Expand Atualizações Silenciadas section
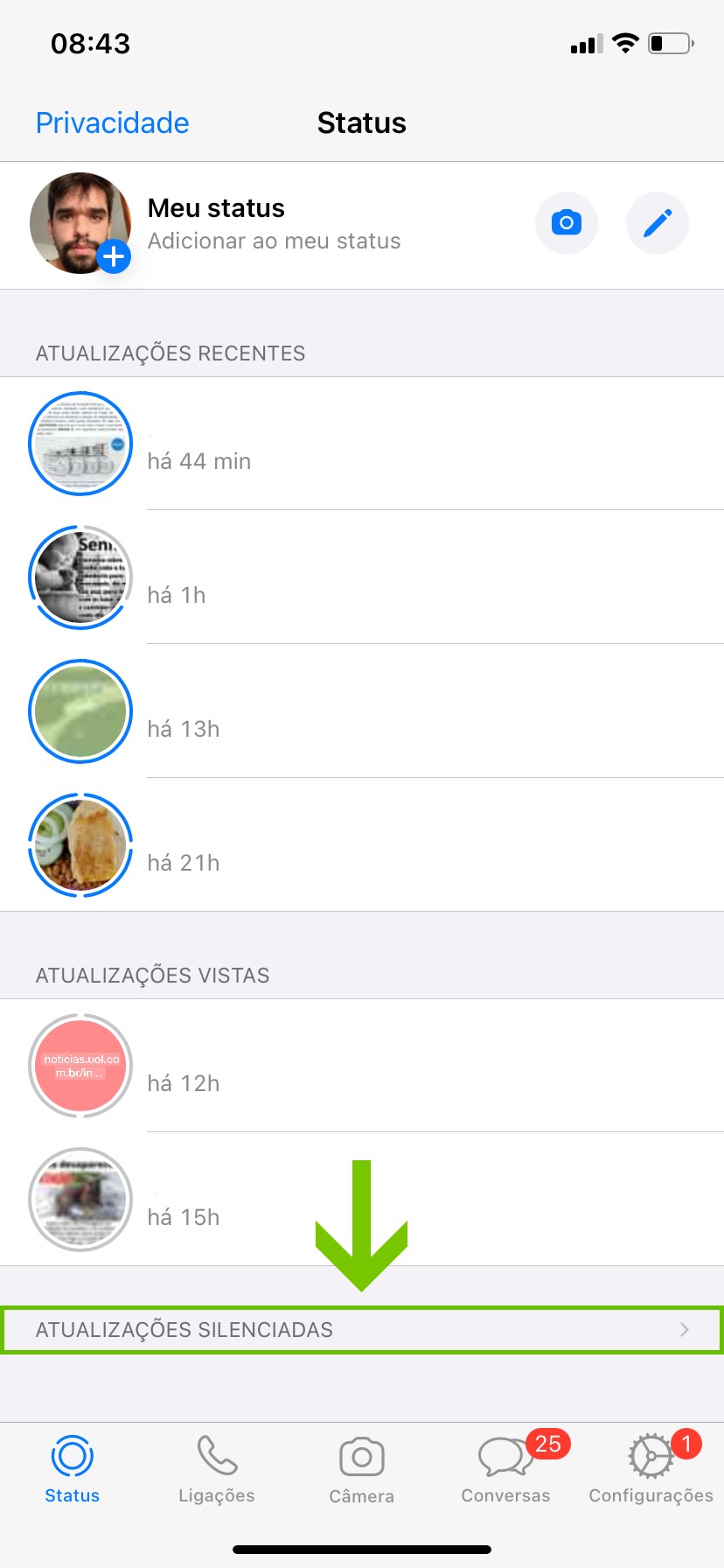Image resolution: width=724 pixels, height=1568 pixels. click(361, 1330)
